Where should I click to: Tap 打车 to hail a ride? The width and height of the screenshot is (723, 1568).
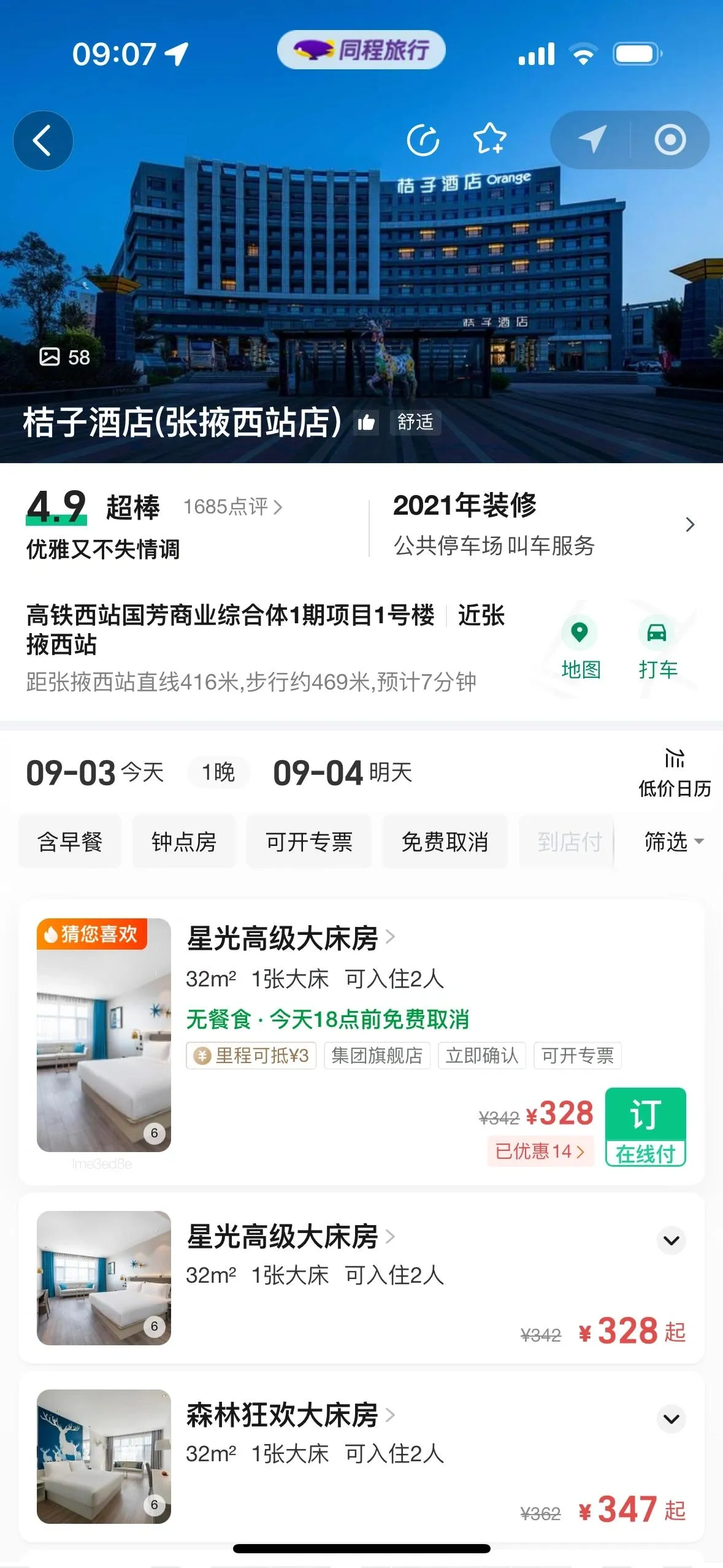657,648
